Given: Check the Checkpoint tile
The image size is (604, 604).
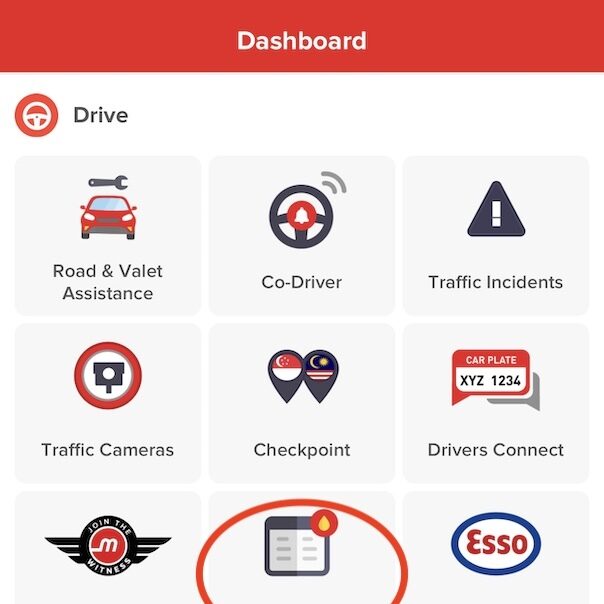Looking at the screenshot, I should (302, 402).
